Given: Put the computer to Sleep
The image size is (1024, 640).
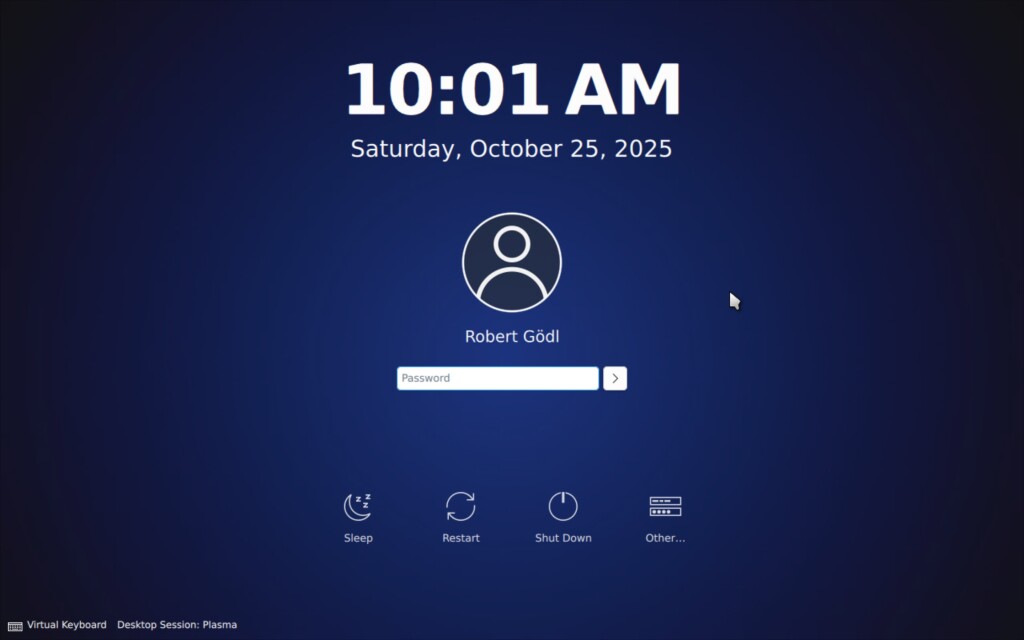Looking at the screenshot, I should [x=358, y=517].
